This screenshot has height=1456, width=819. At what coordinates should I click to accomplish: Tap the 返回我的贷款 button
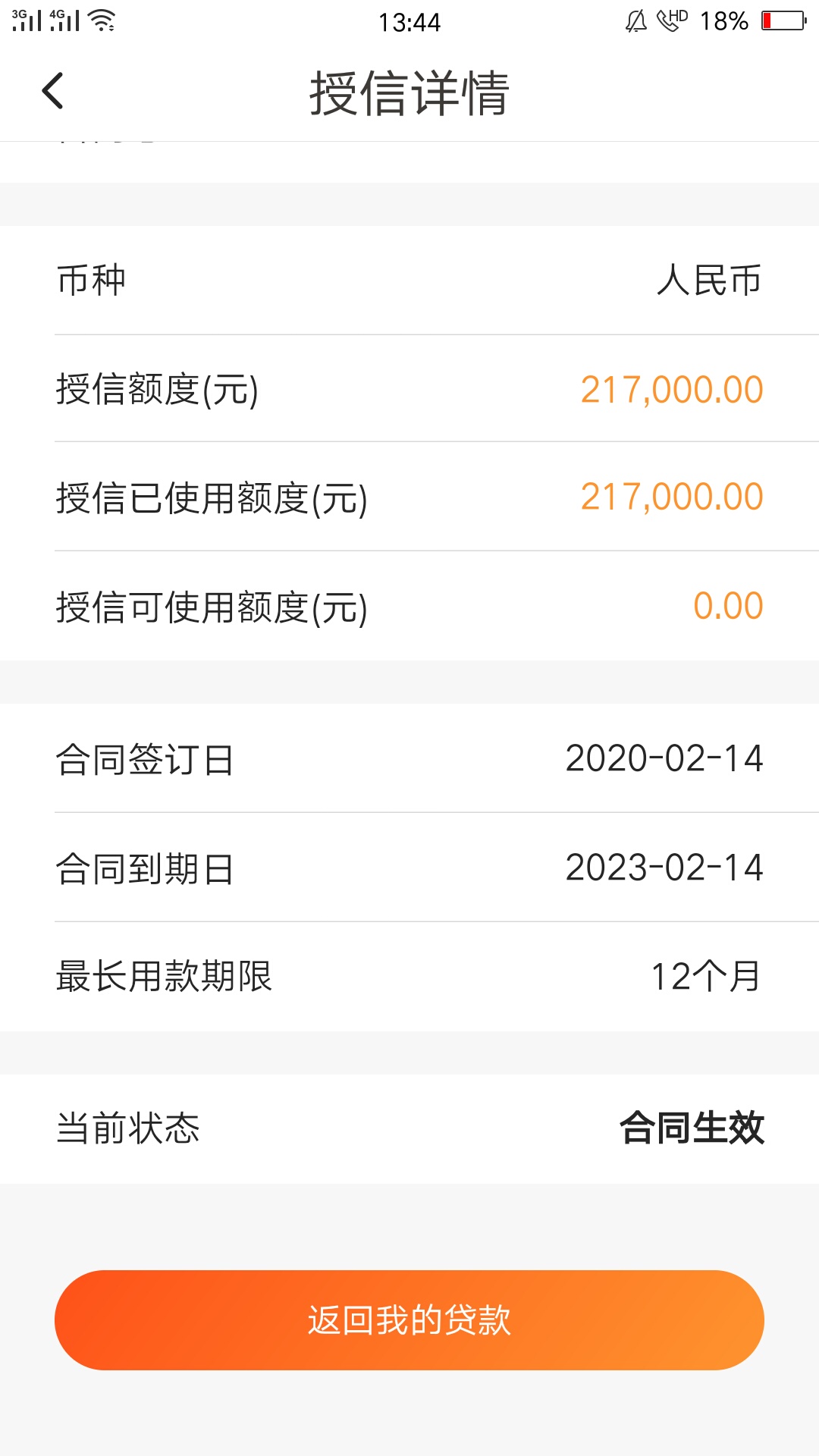click(x=409, y=1320)
